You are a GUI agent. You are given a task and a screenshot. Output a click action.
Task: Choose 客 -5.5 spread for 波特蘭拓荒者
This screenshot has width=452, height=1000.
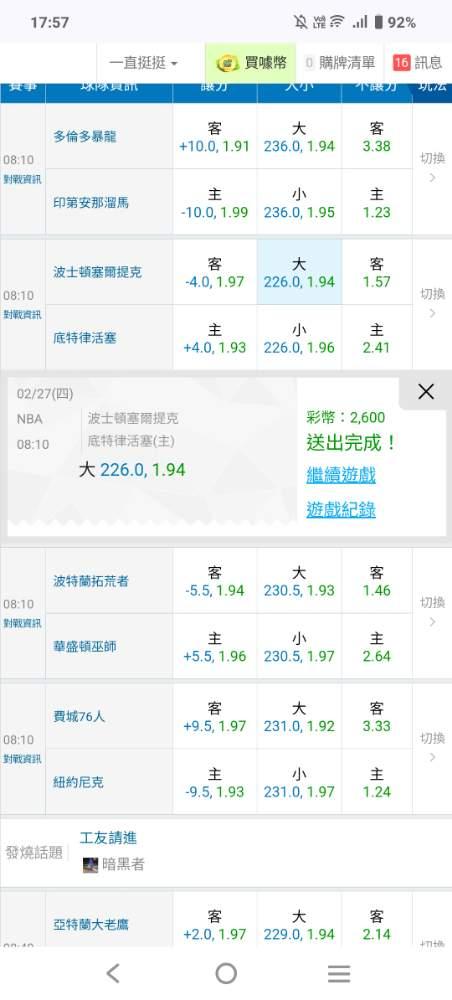[215, 582]
